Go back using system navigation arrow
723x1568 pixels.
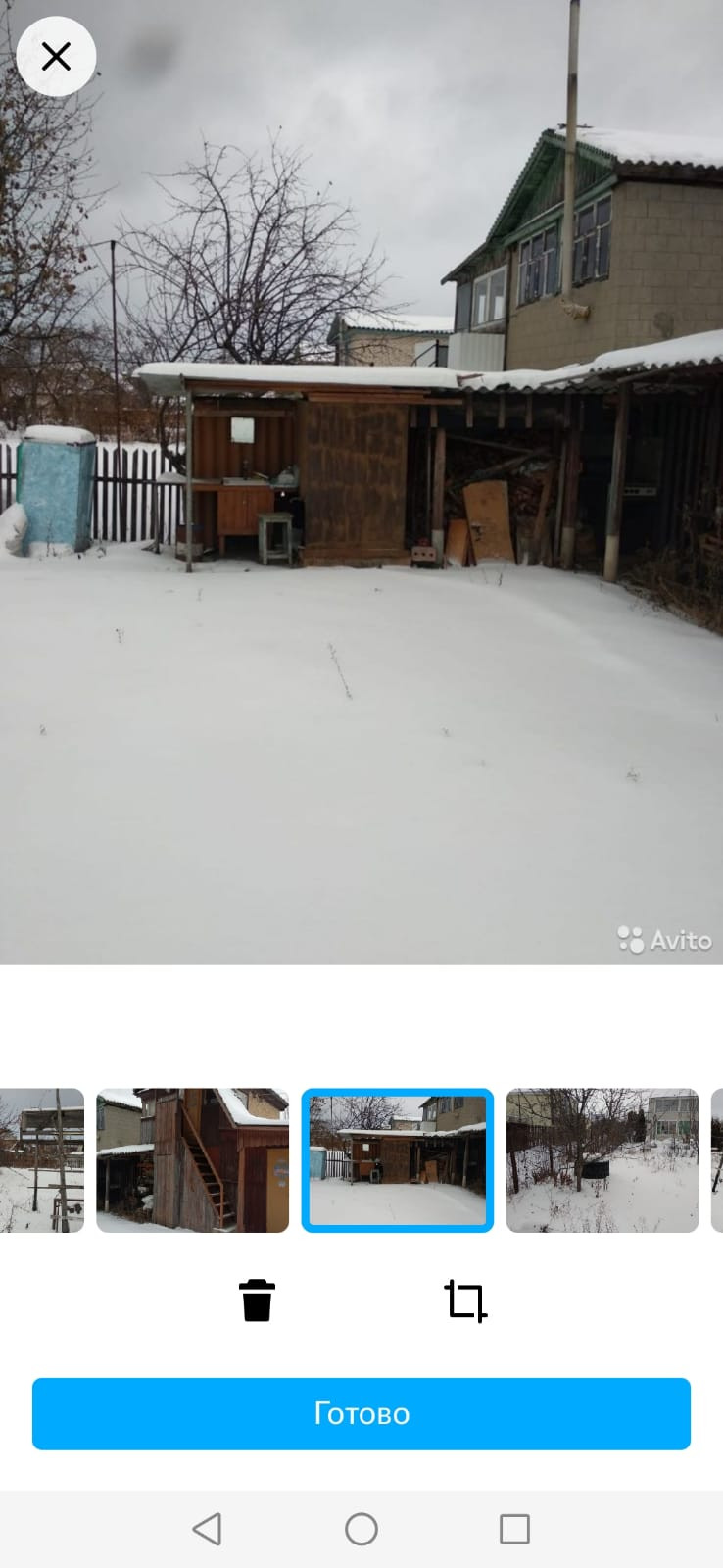point(207,1529)
